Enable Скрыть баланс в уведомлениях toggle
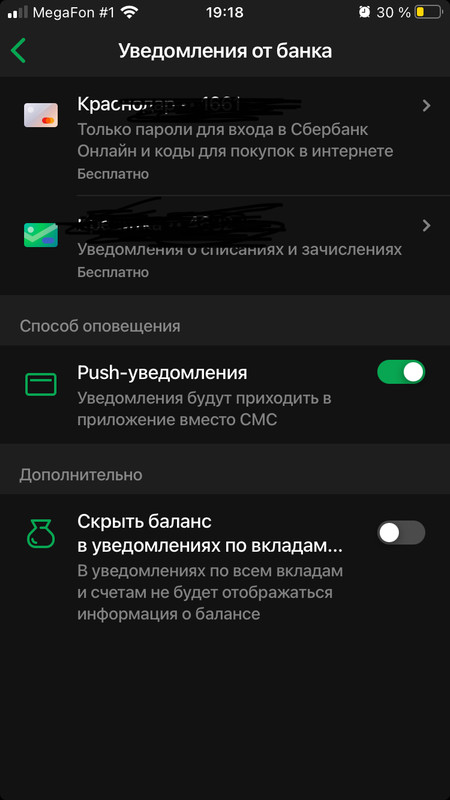This screenshot has height=800, width=450. (x=401, y=533)
